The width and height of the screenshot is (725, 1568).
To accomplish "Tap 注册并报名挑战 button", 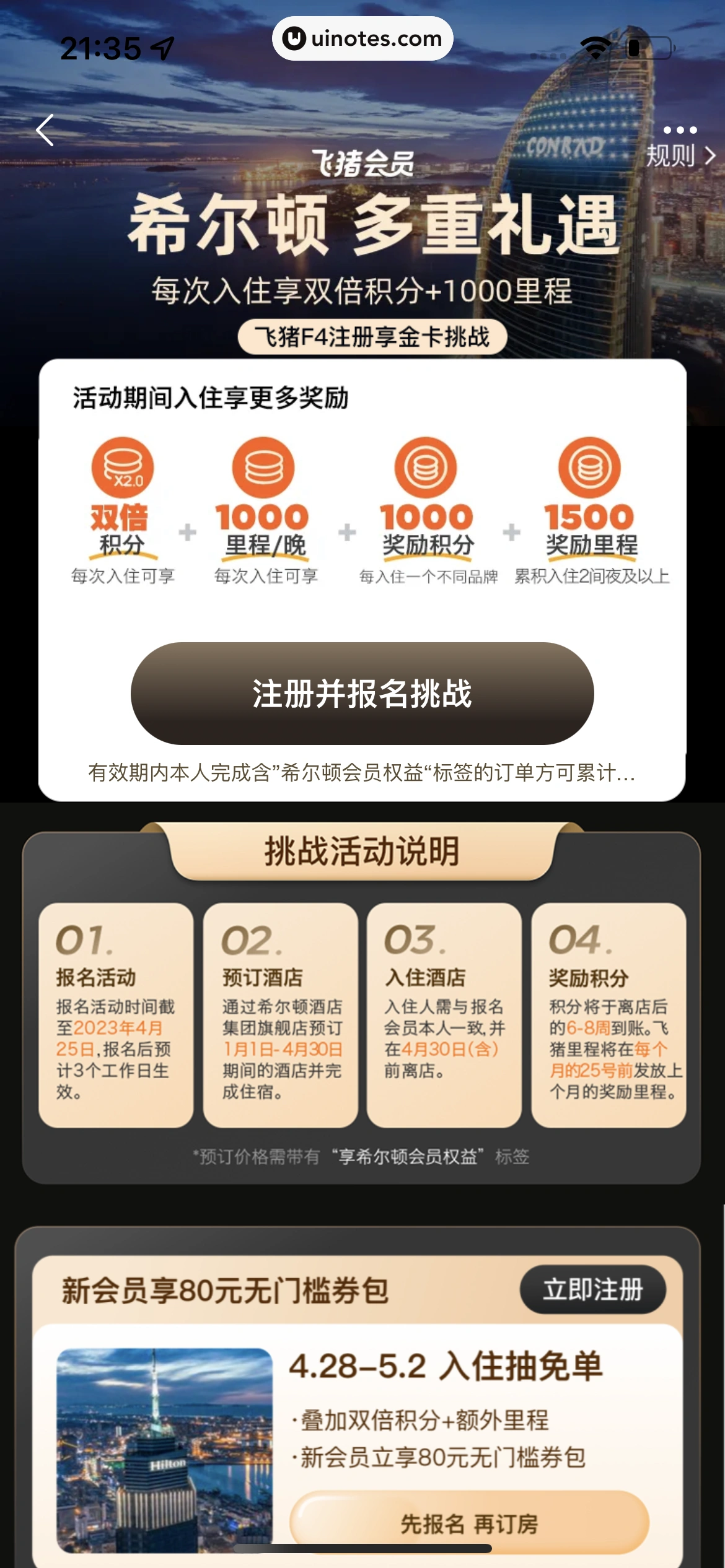I will (x=362, y=694).
